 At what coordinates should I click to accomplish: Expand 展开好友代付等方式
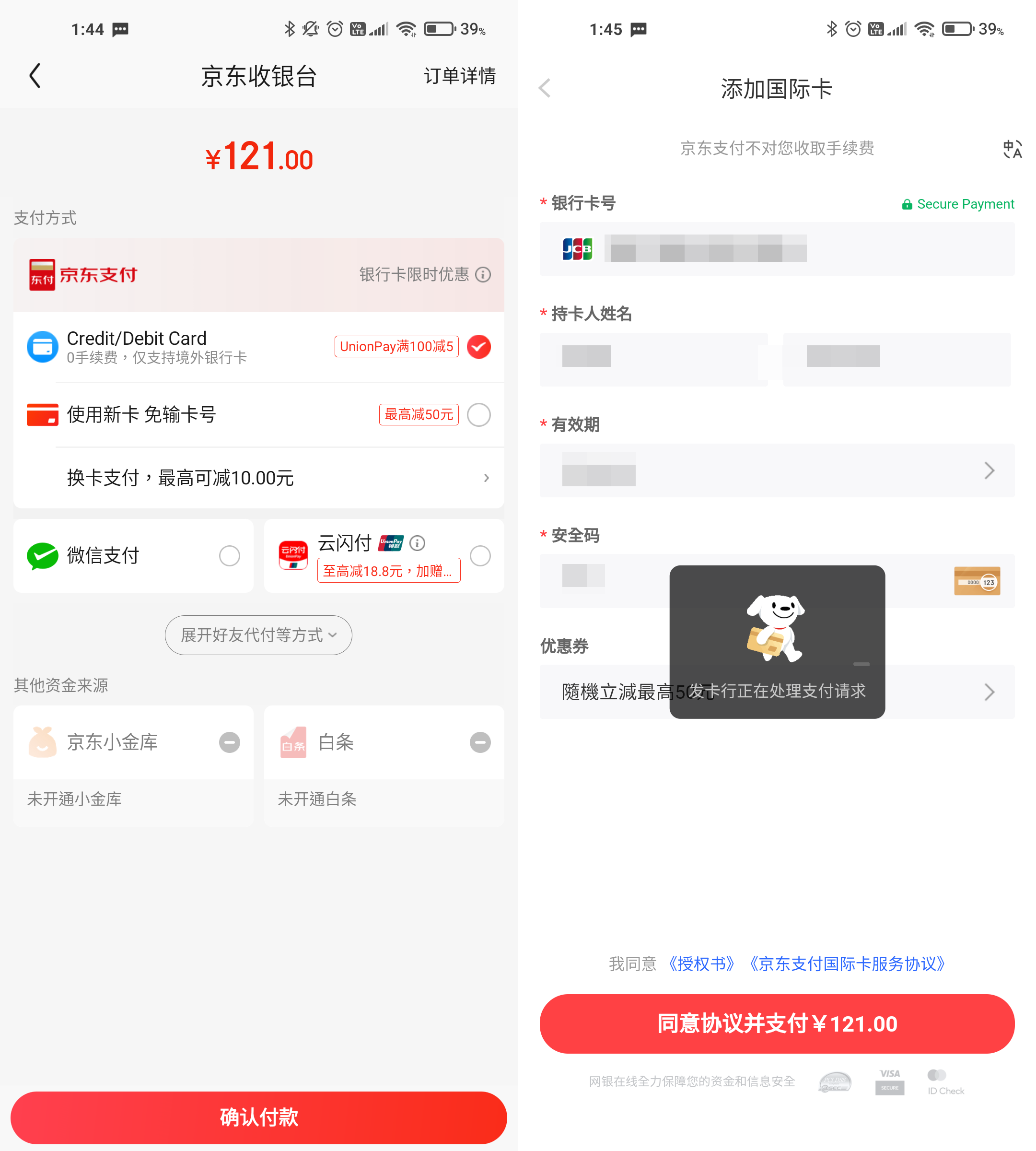click(x=258, y=635)
